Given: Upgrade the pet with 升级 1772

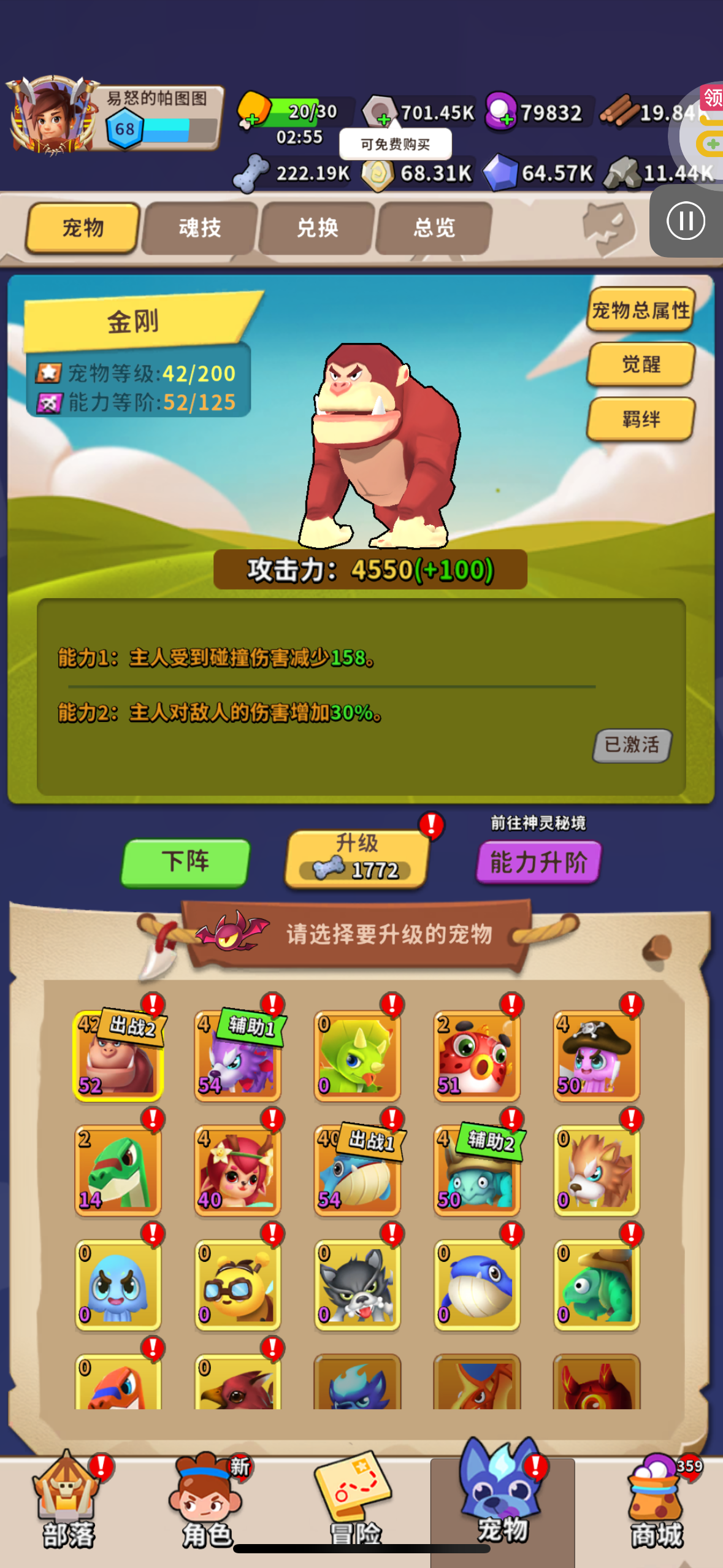Looking at the screenshot, I should tap(356, 859).
